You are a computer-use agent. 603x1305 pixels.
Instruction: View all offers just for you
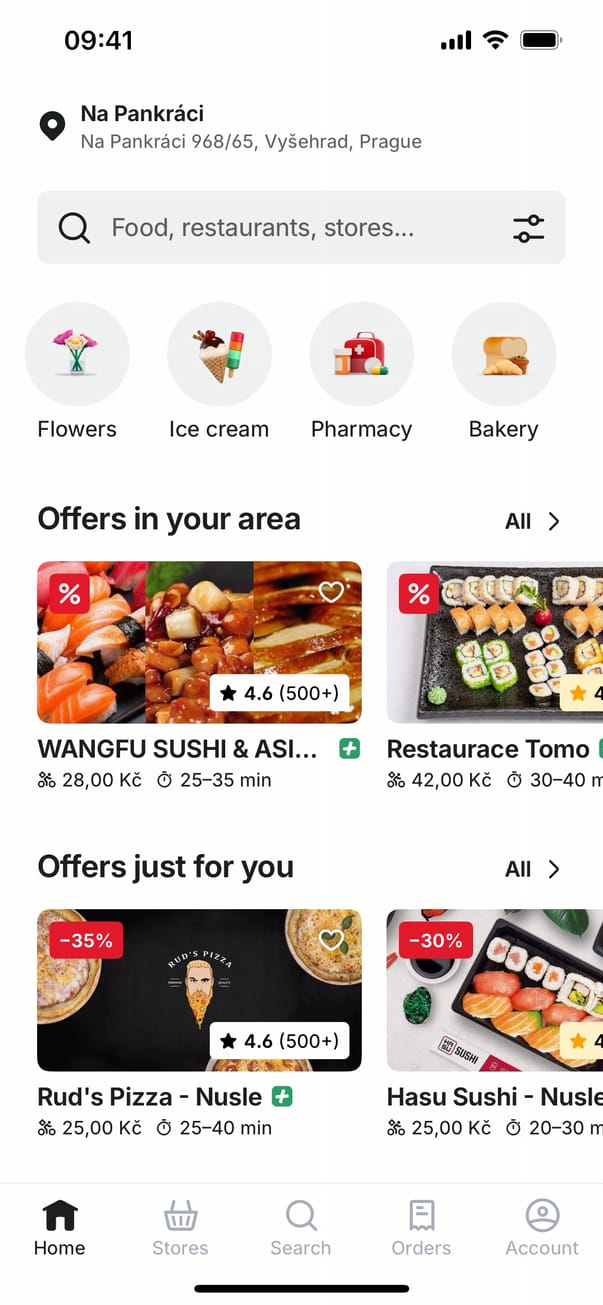532,869
